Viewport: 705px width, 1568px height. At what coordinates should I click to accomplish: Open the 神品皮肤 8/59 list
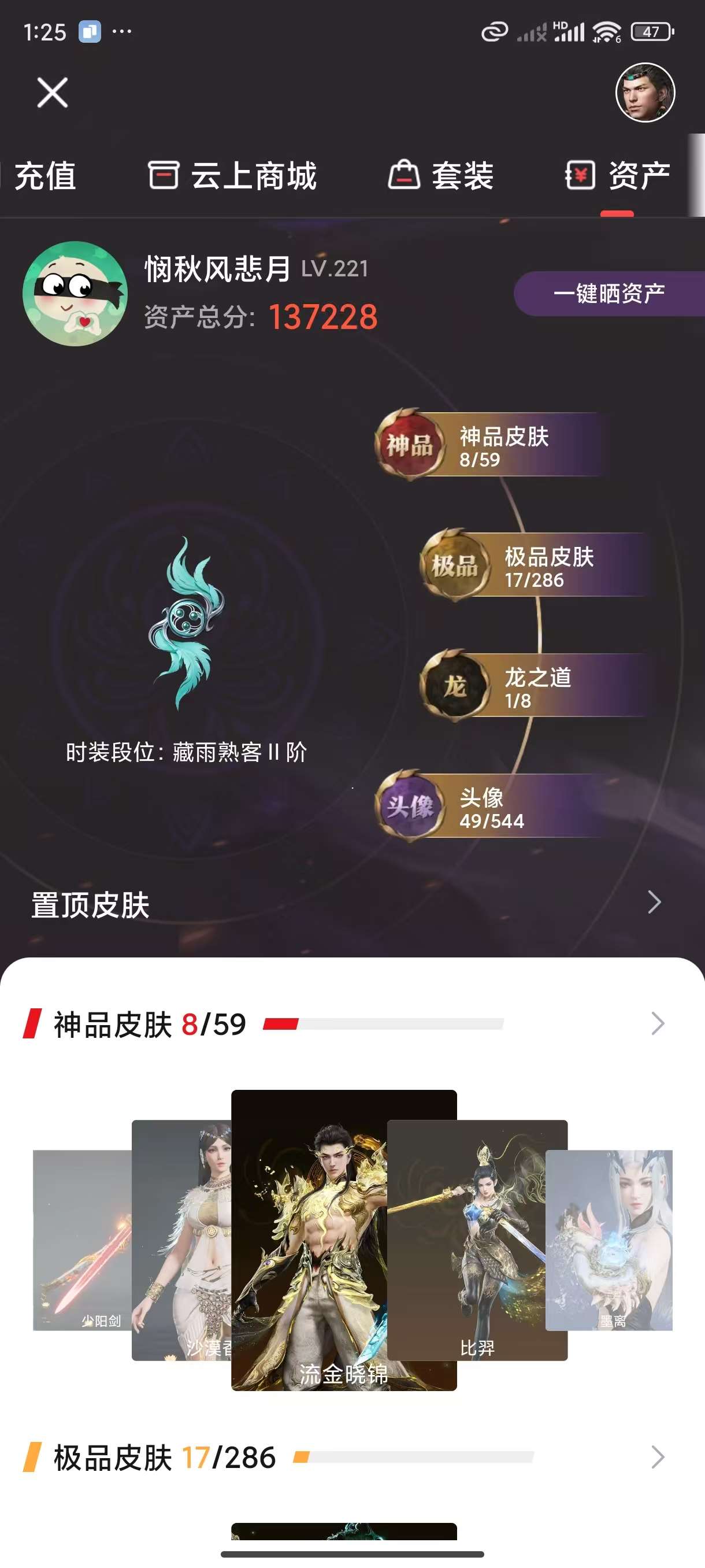pos(657,1024)
